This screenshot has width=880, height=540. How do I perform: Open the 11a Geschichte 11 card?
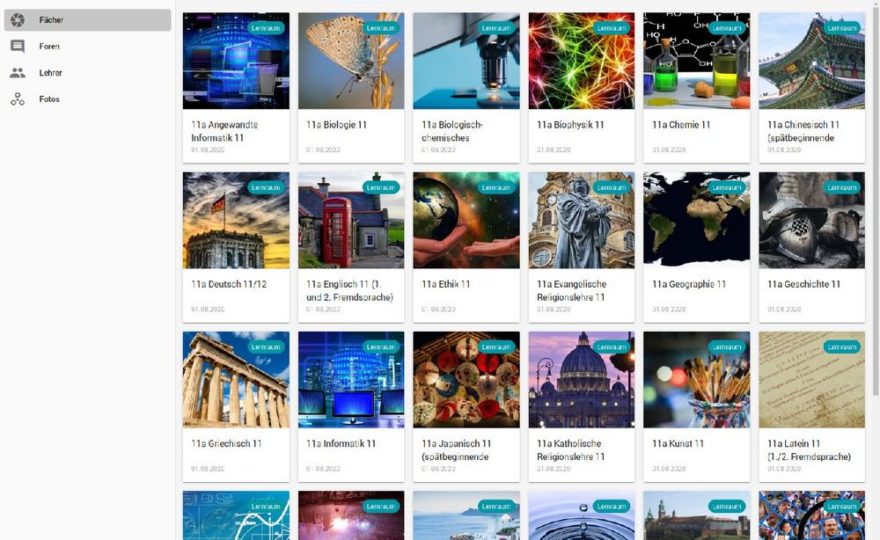coord(811,247)
